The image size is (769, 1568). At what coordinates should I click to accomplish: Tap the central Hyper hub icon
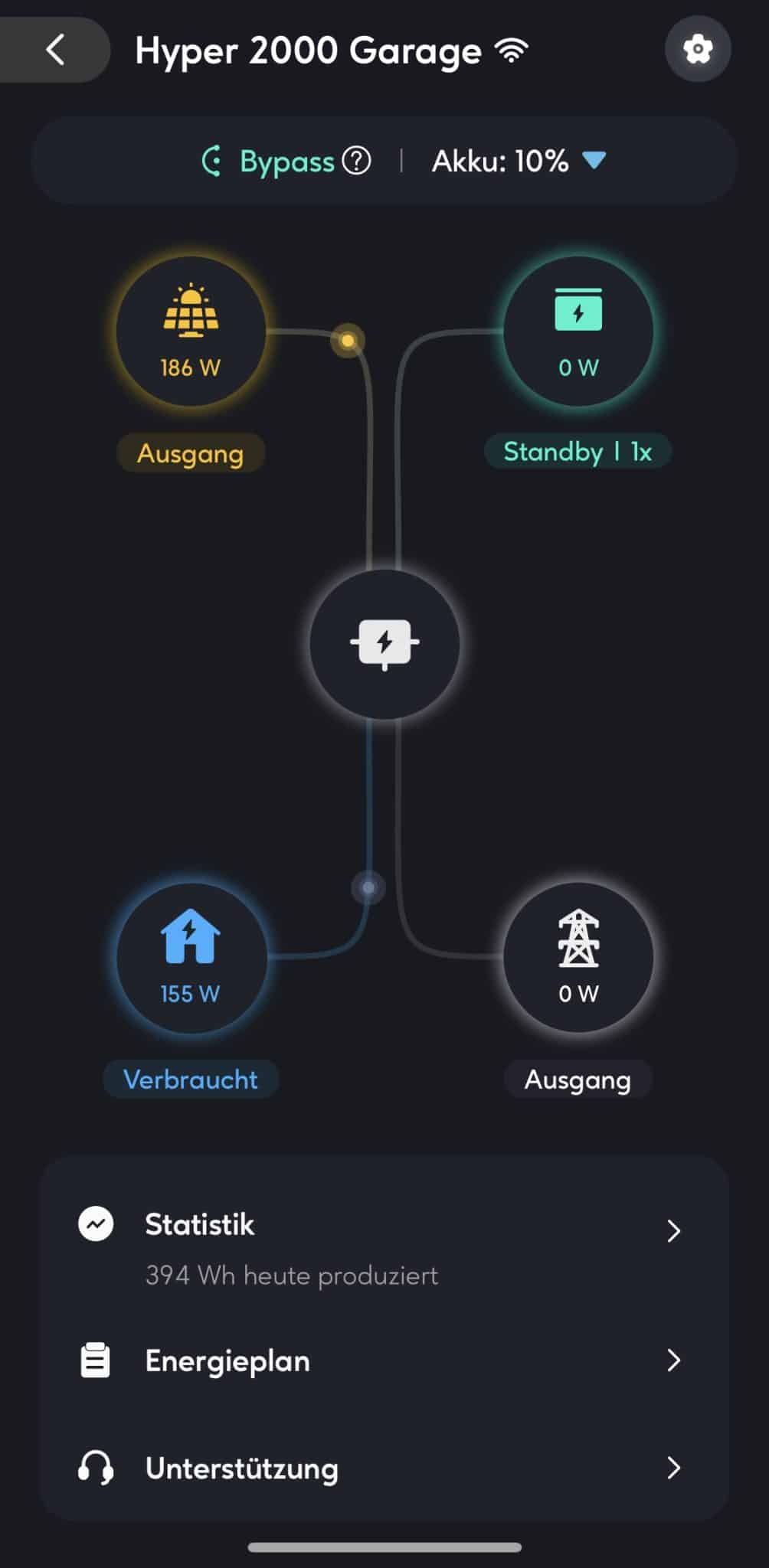(384, 644)
